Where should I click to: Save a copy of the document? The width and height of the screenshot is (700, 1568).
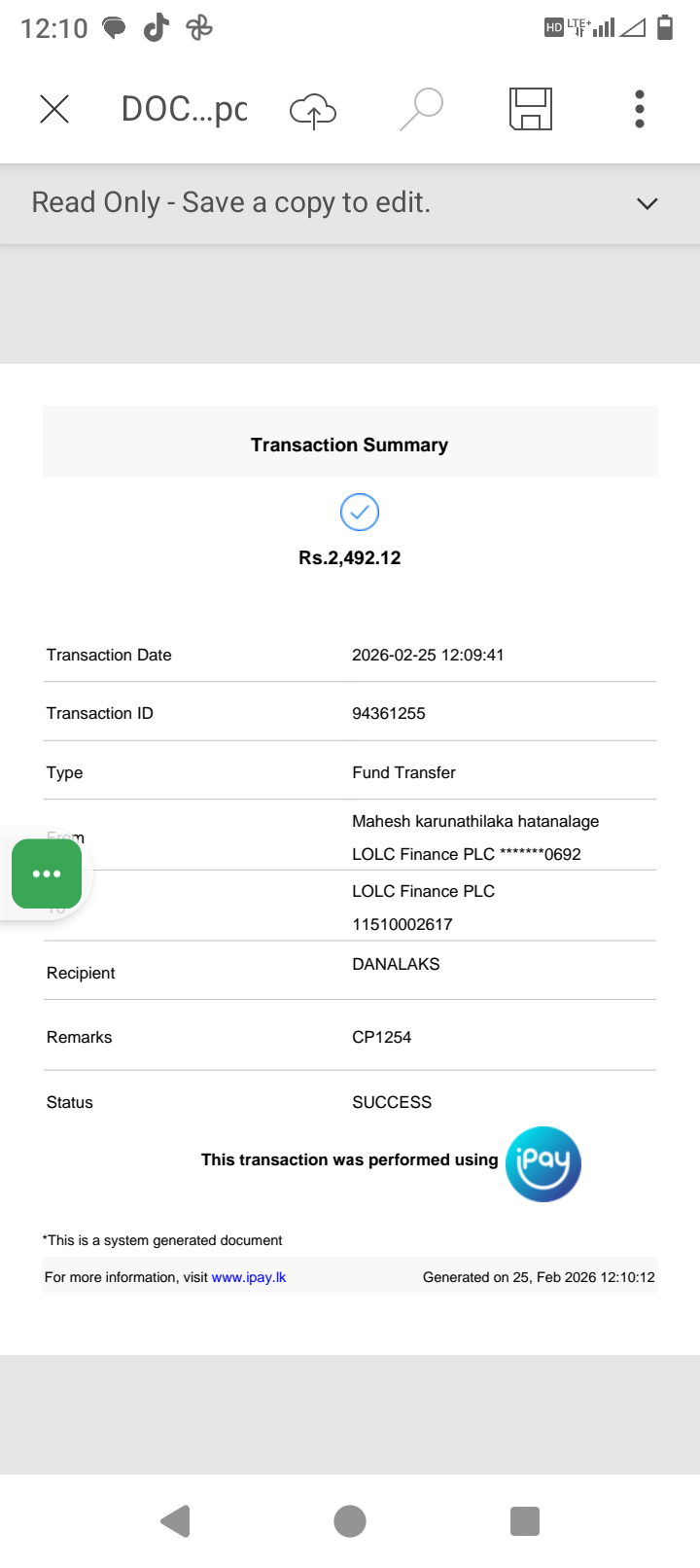(x=531, y=109)
